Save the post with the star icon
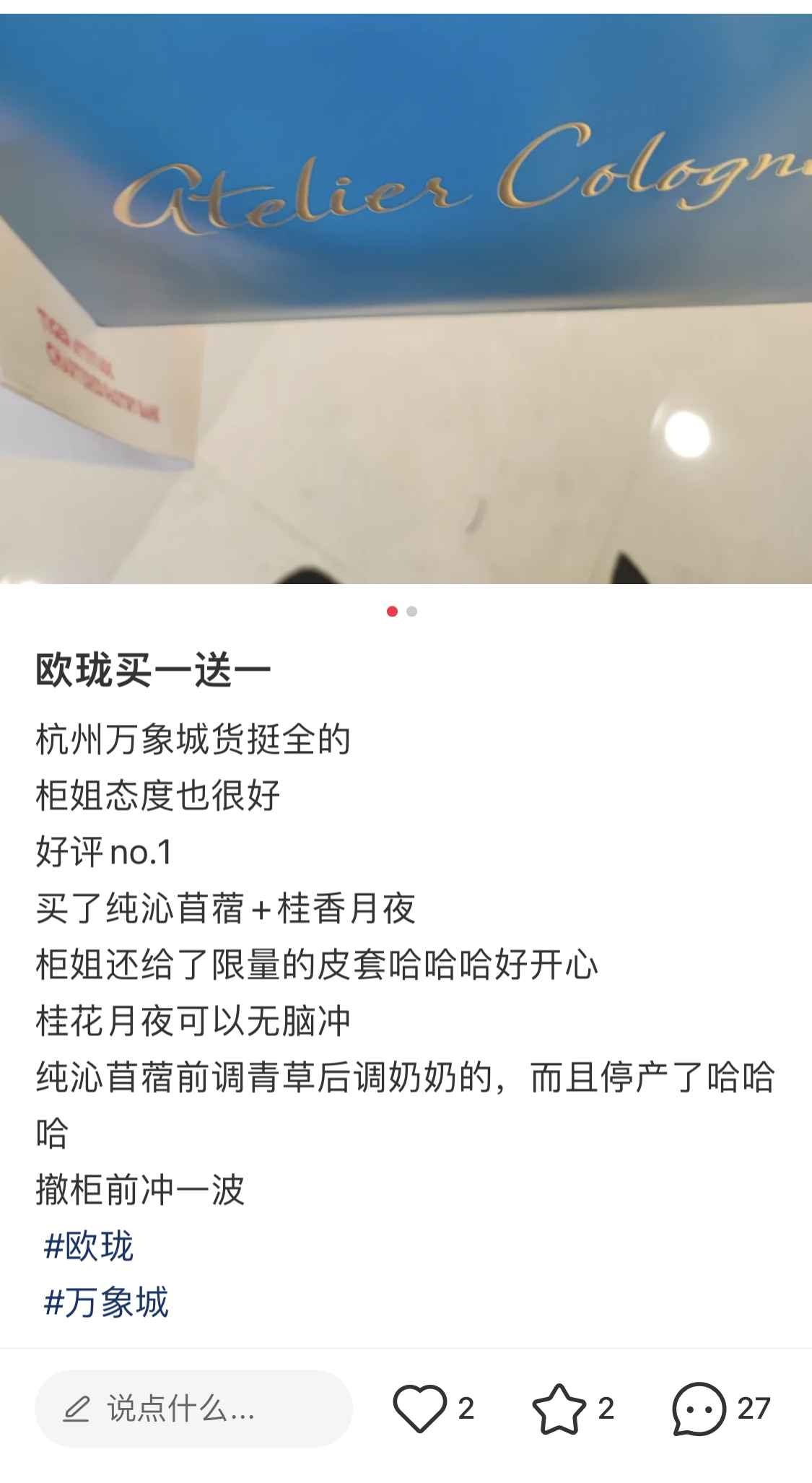812x1483 pixels. pos(559,1408)
